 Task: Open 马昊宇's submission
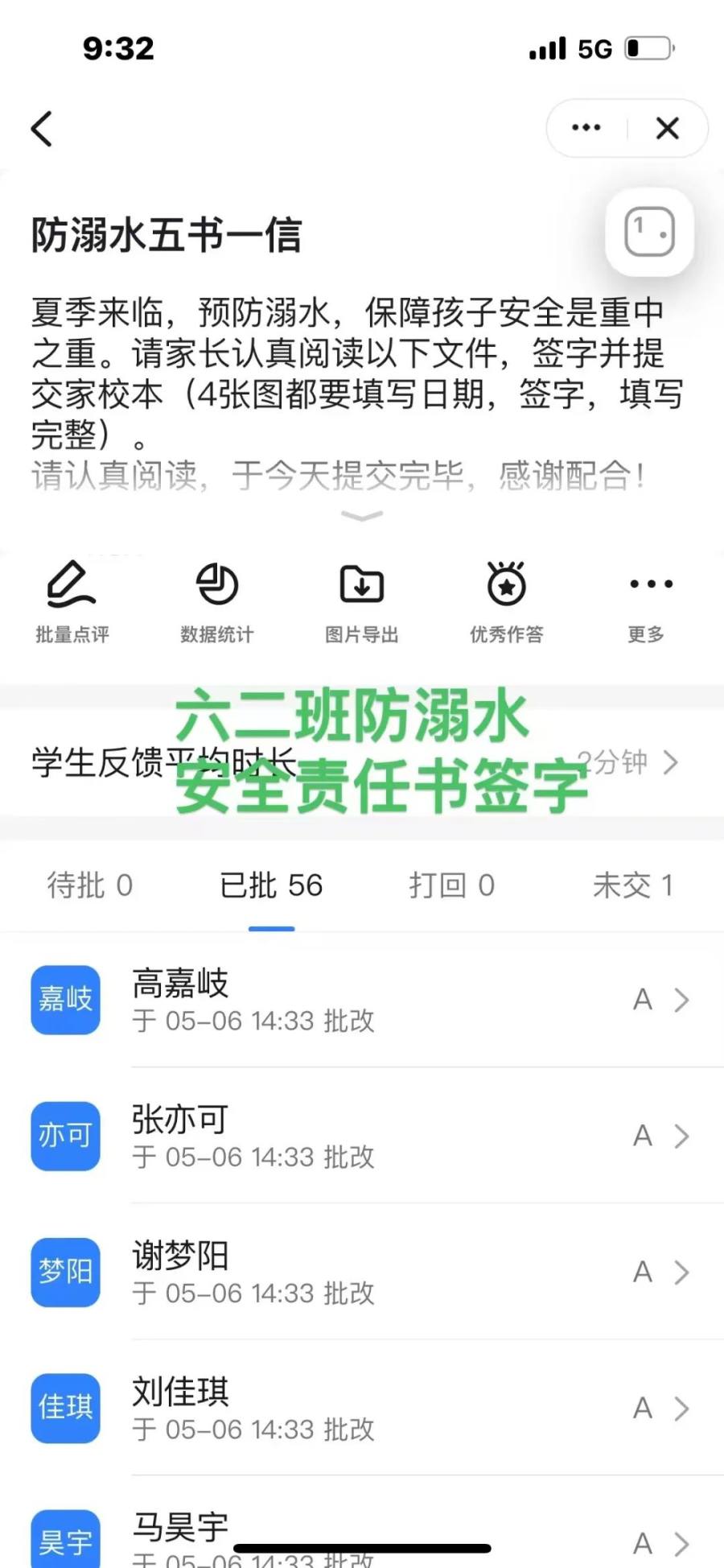362,1529
